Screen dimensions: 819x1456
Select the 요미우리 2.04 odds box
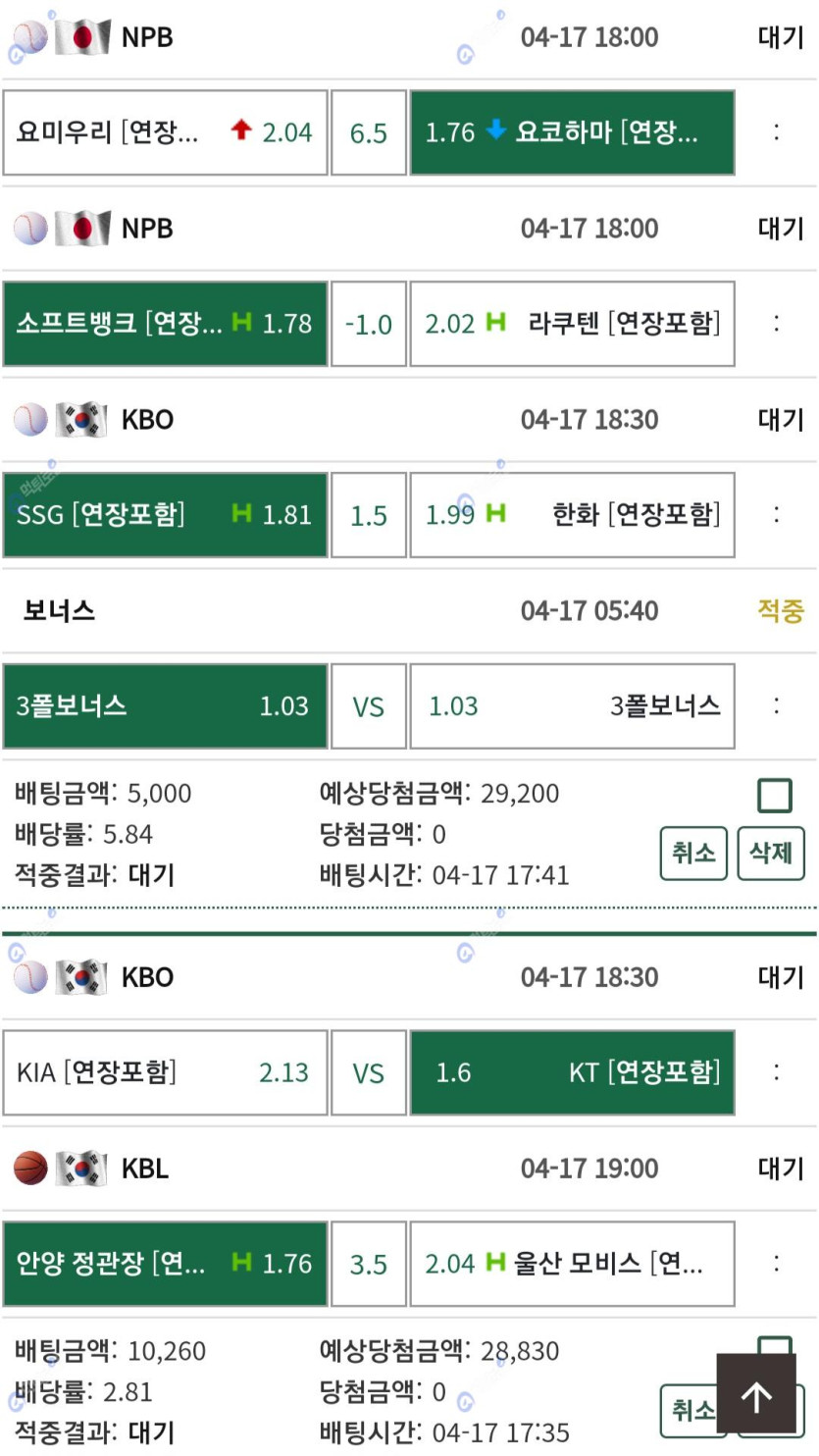165,132
